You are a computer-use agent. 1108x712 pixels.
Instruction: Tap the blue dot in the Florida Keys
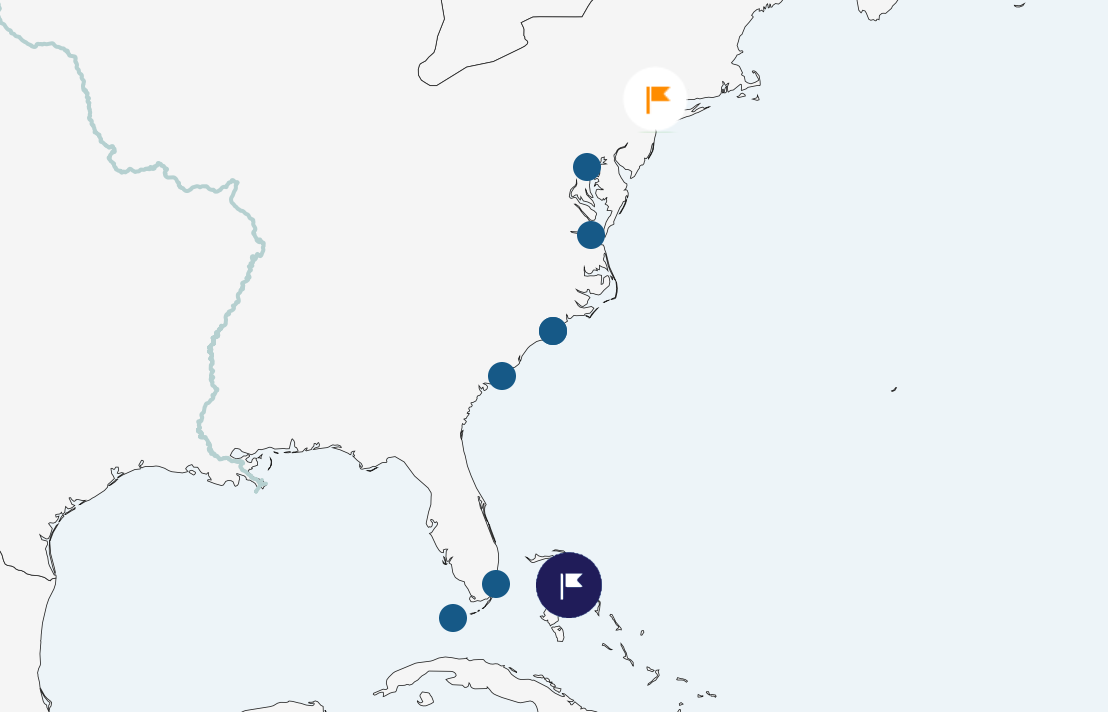453,618
